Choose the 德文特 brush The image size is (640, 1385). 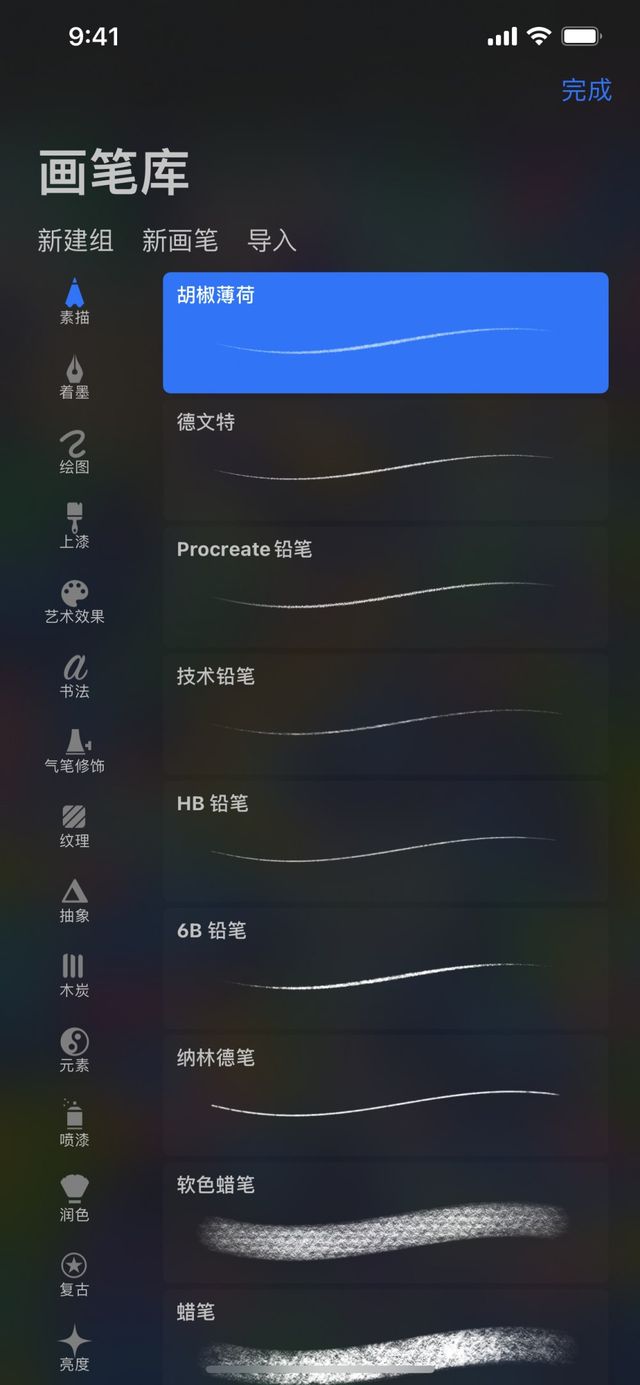(x=385, y=460)
